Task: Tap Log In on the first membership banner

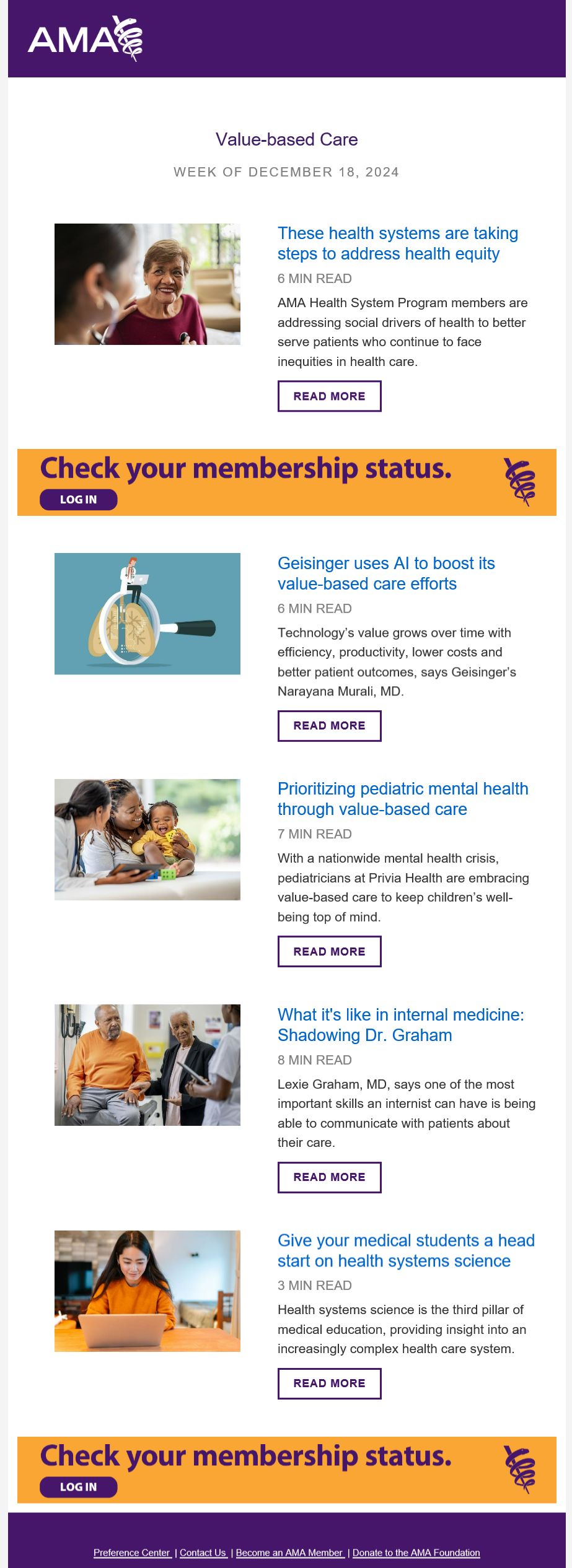Action: (x=79, y=500)
